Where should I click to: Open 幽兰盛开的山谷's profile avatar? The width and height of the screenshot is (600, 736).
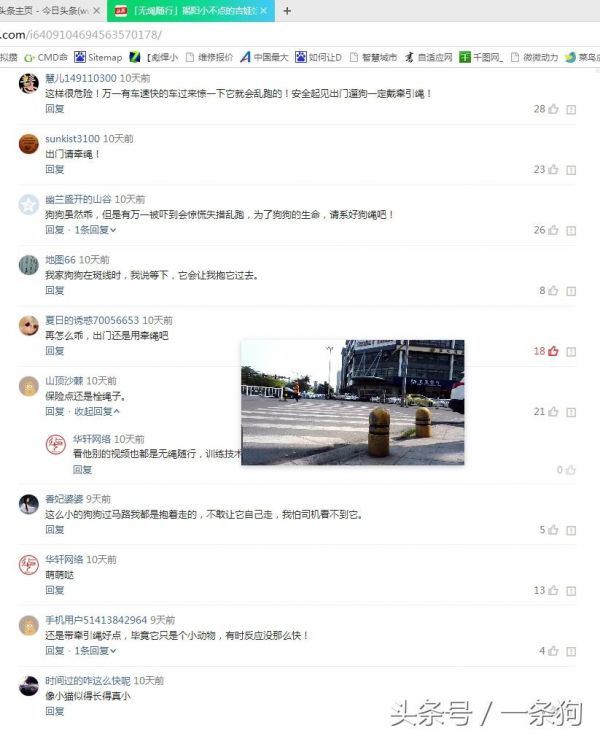click(x=28, y=205)
